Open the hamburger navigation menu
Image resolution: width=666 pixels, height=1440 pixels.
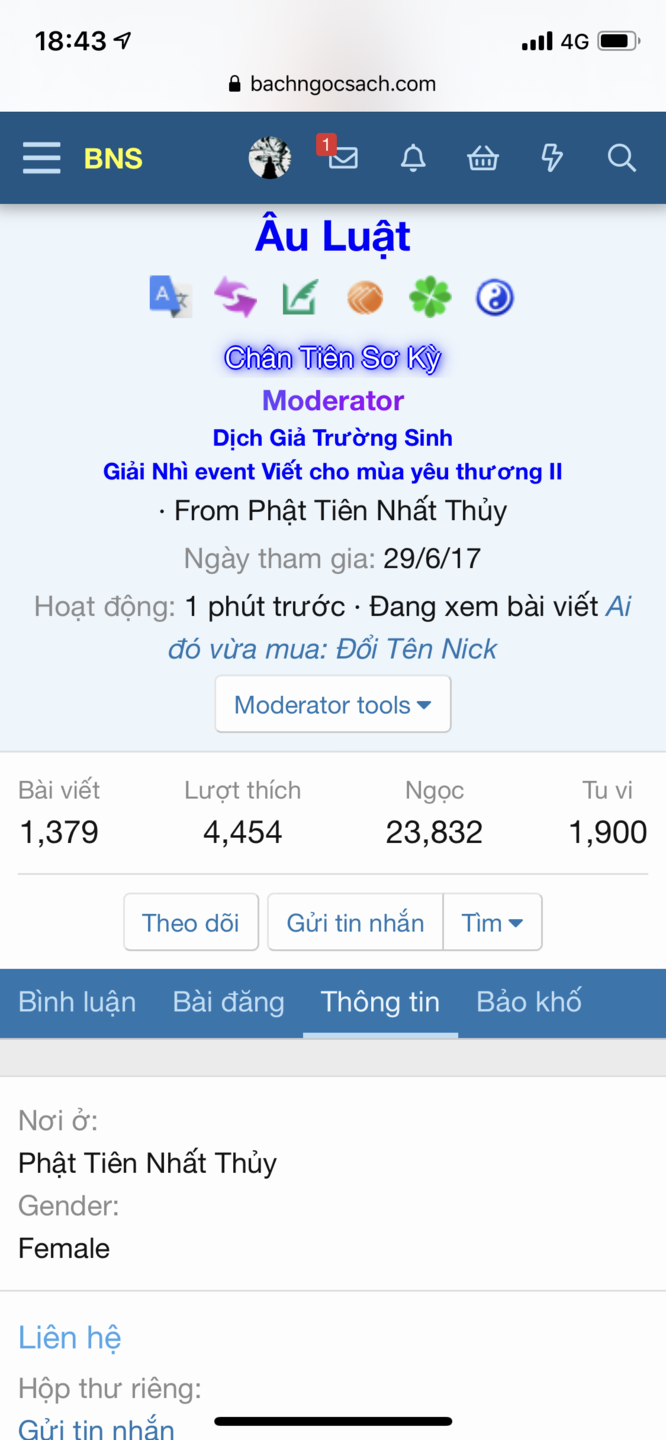41,158
